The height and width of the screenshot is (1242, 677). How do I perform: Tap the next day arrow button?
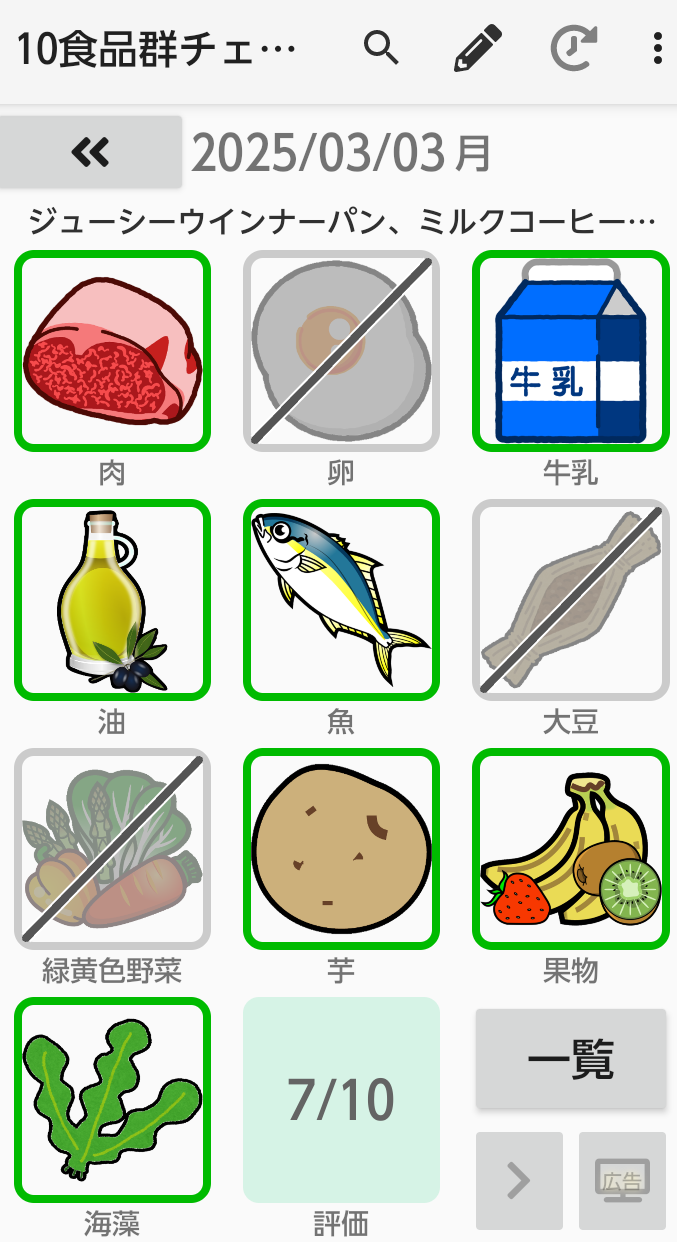point(519,1180)
